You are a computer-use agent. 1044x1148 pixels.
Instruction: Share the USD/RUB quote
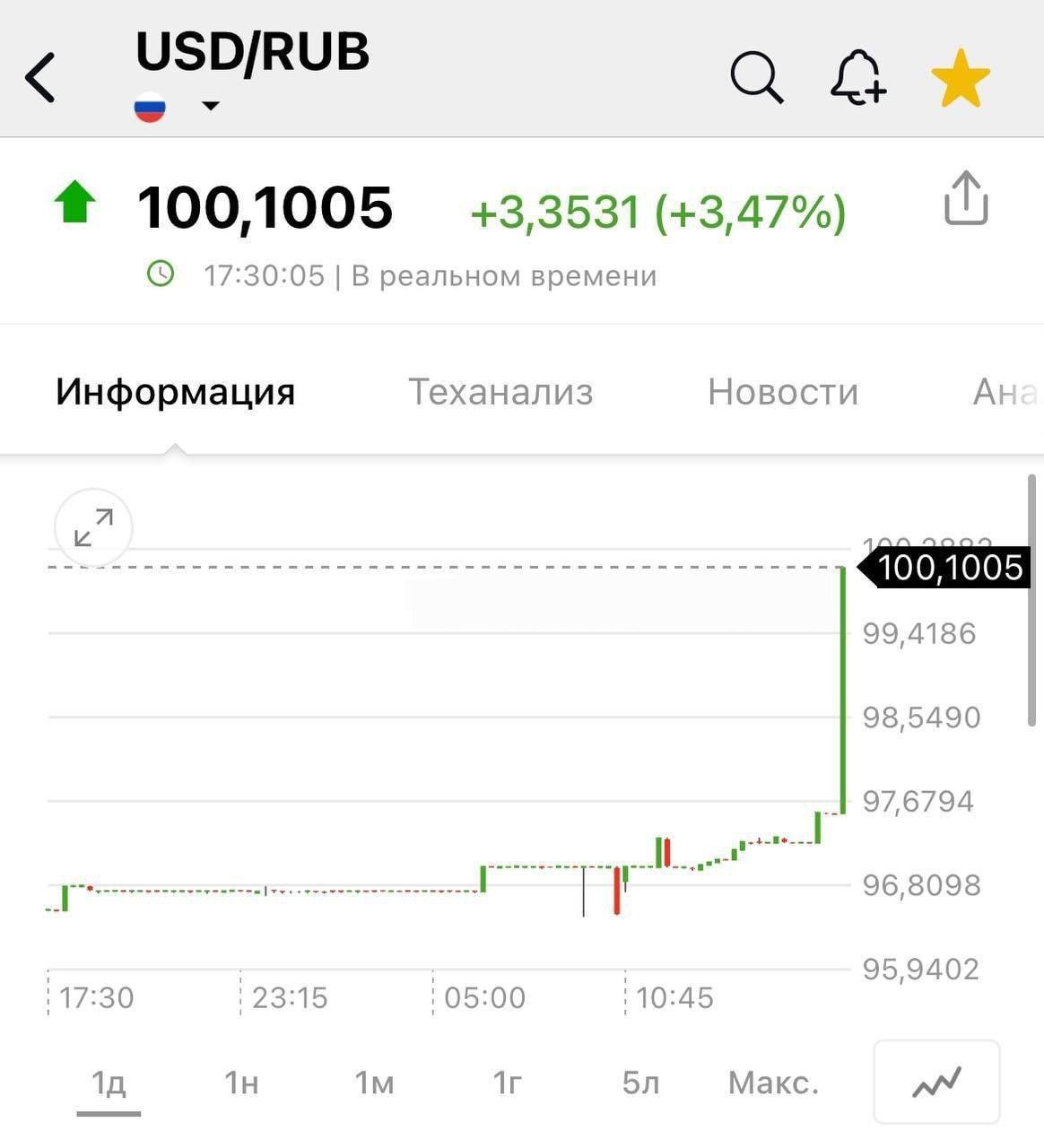point(966,198)
